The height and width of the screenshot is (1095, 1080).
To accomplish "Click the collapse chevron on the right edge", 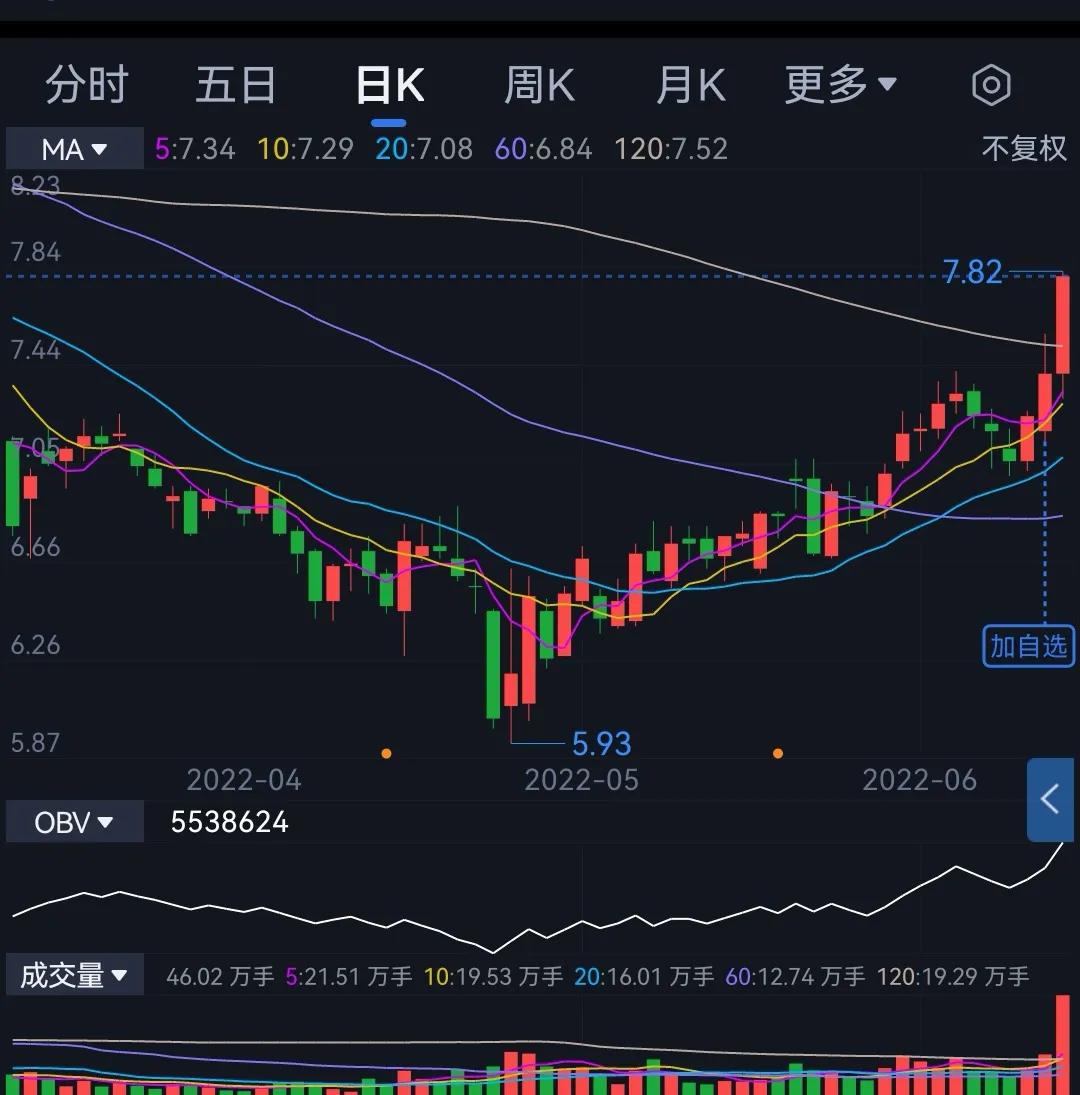I will pyautogui.click(x=1051, y=800).
